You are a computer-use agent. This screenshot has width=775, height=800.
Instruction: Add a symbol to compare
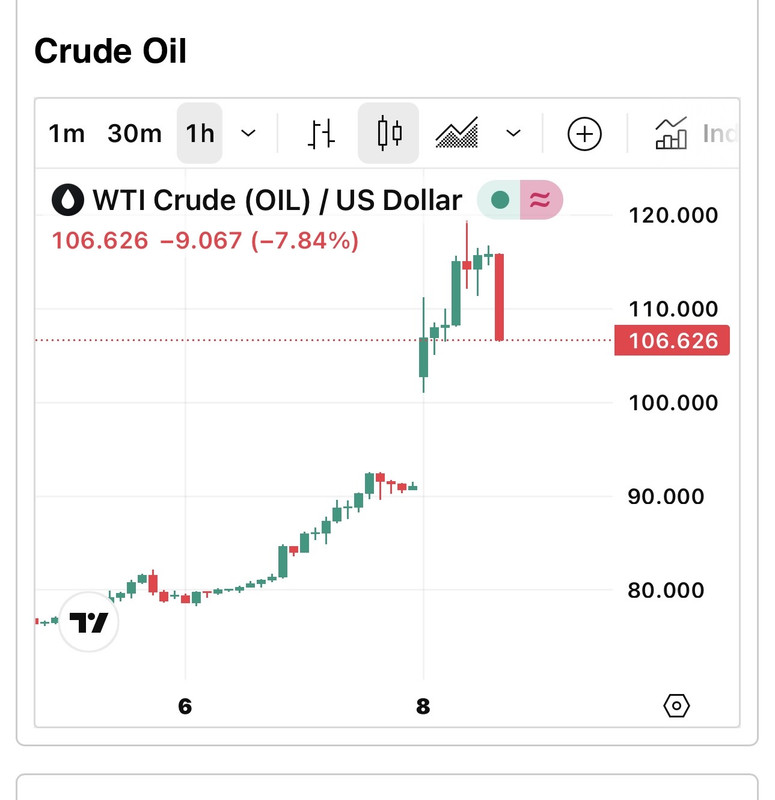tap(584, 133)
